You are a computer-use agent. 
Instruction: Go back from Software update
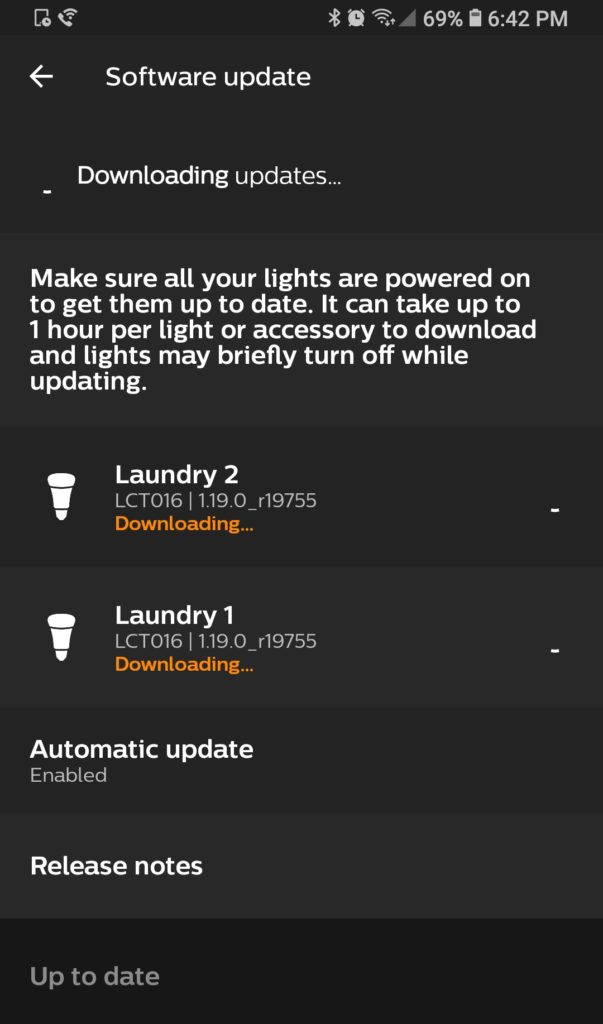(41, 77)
